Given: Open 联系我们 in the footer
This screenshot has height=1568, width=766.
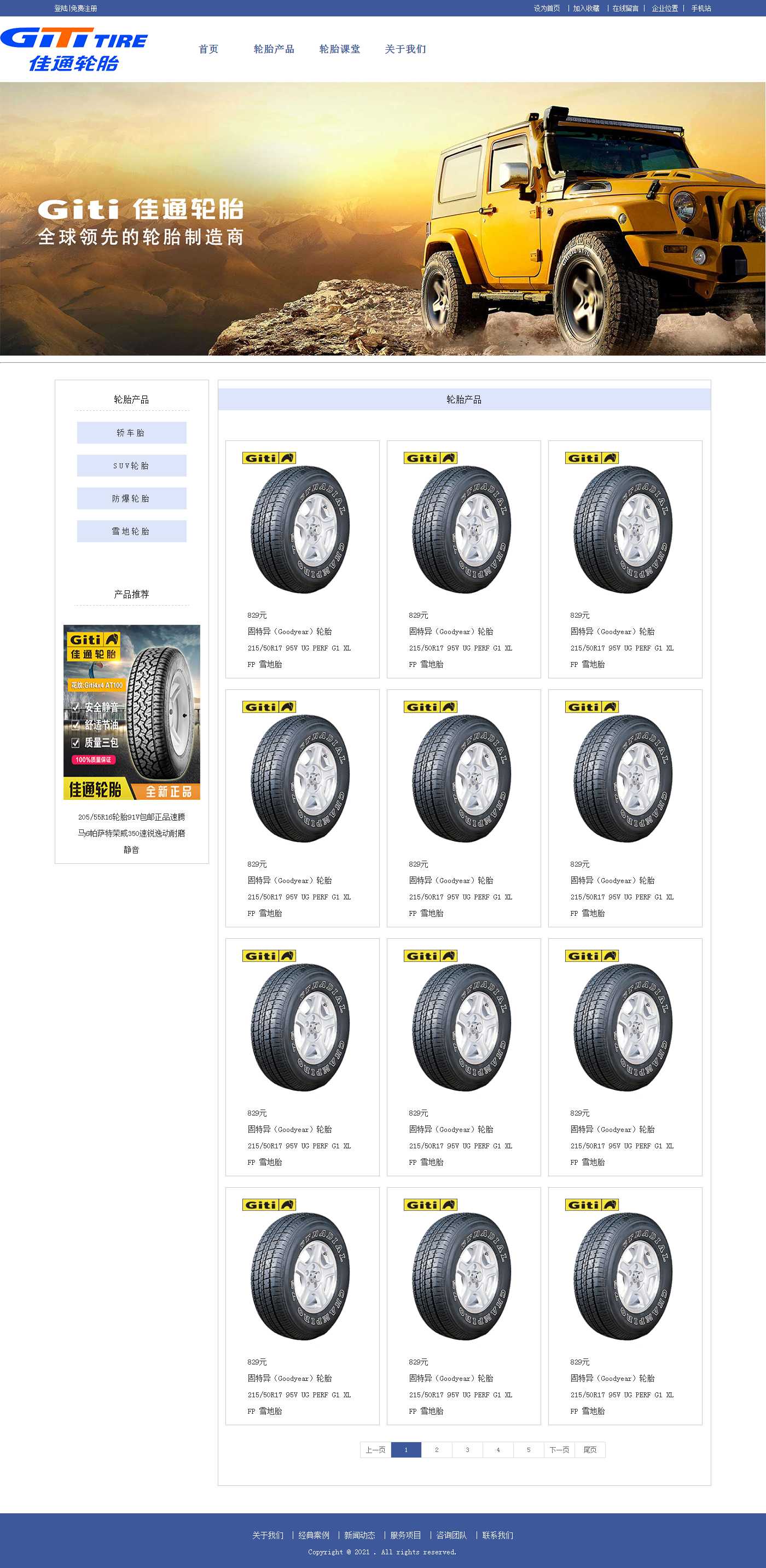Looking at the screenshot, I should (497, 1535).
